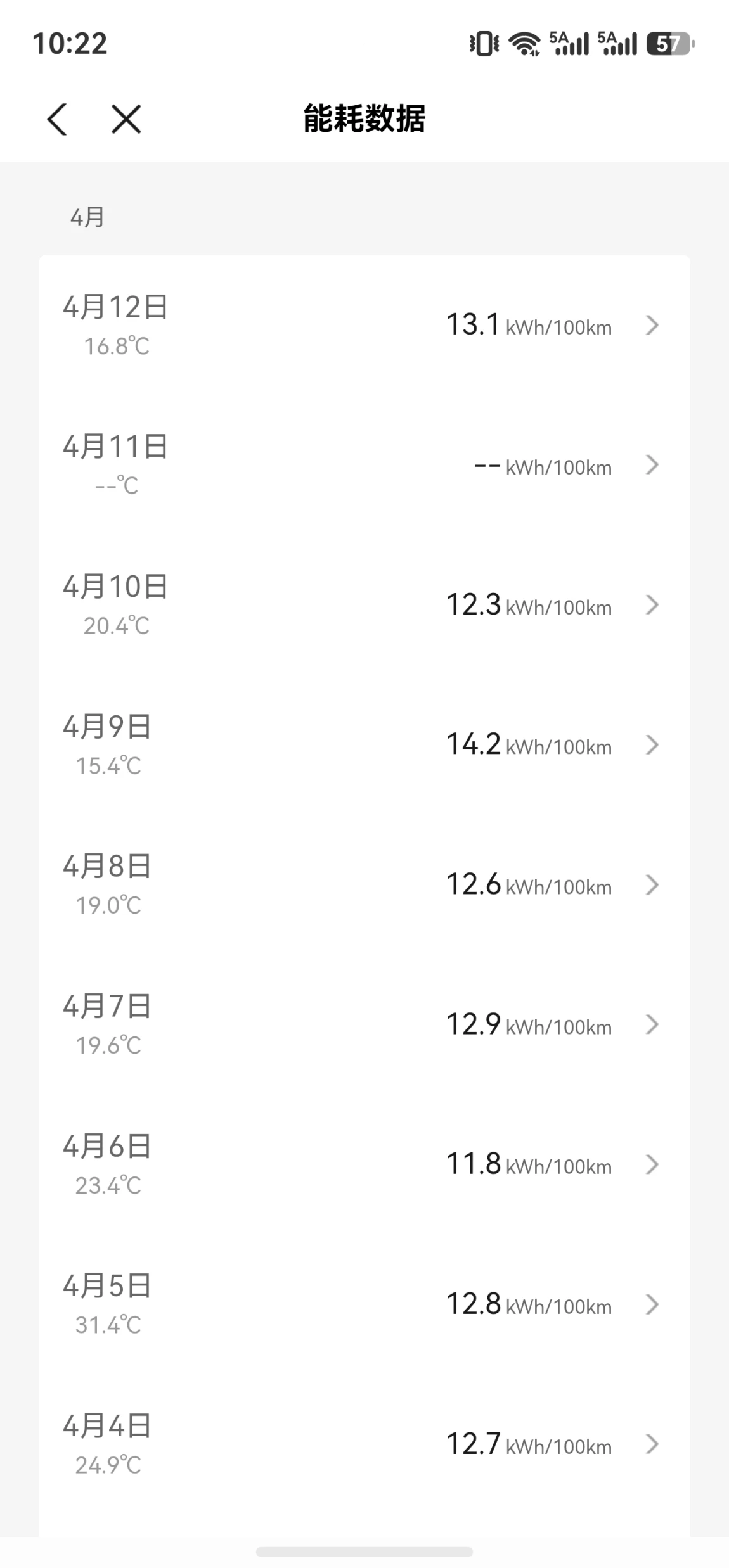729x1568 pixels.
Task: Close the energy data page
Action: click(x=126, y=119)
